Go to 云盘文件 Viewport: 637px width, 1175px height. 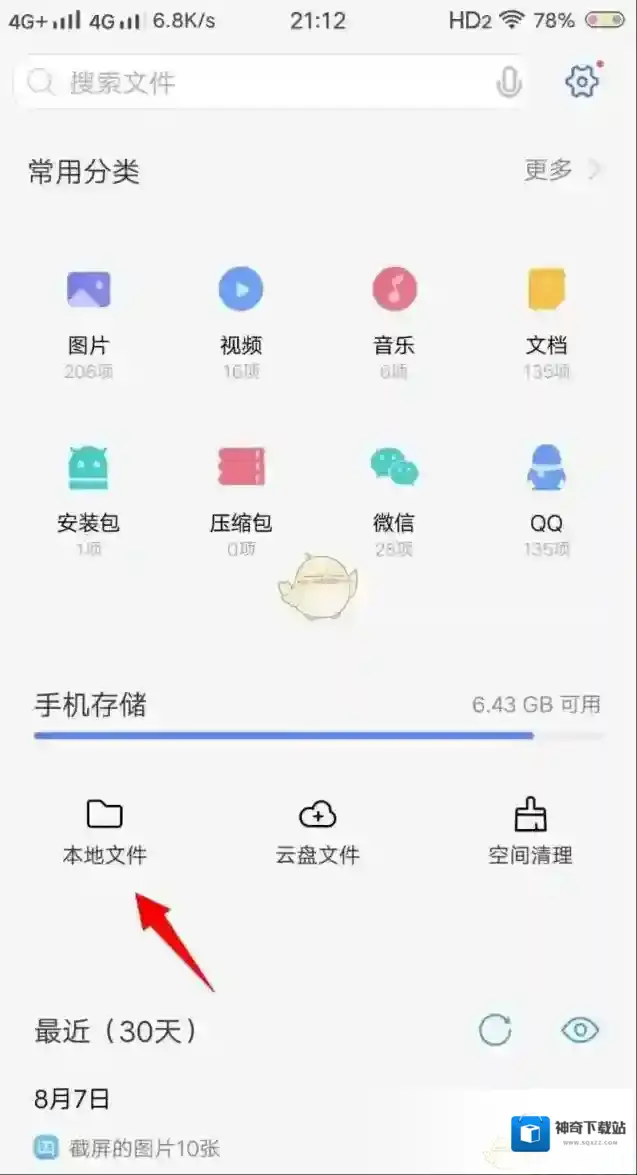click(x=318, y=832)
